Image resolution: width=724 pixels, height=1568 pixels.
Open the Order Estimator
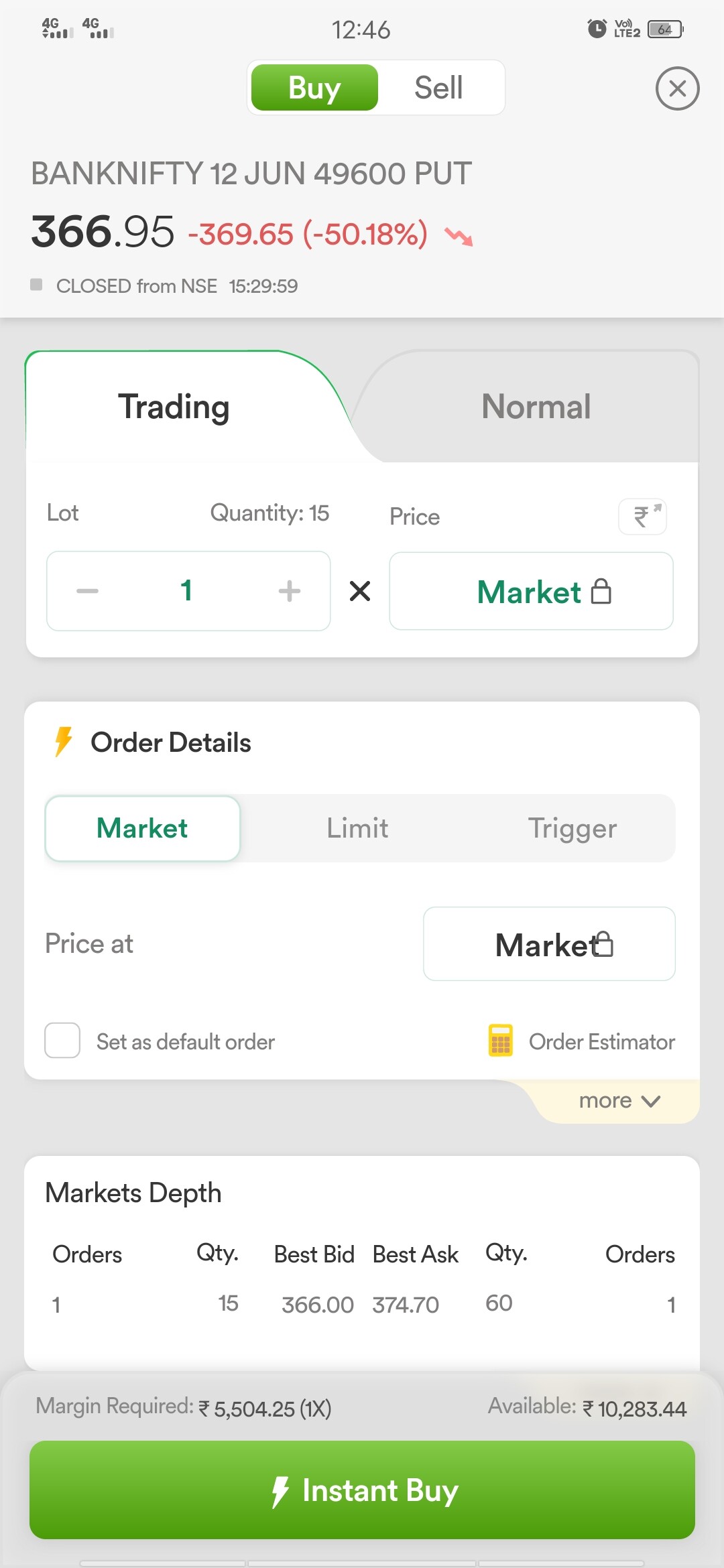tap(581, 1041)
